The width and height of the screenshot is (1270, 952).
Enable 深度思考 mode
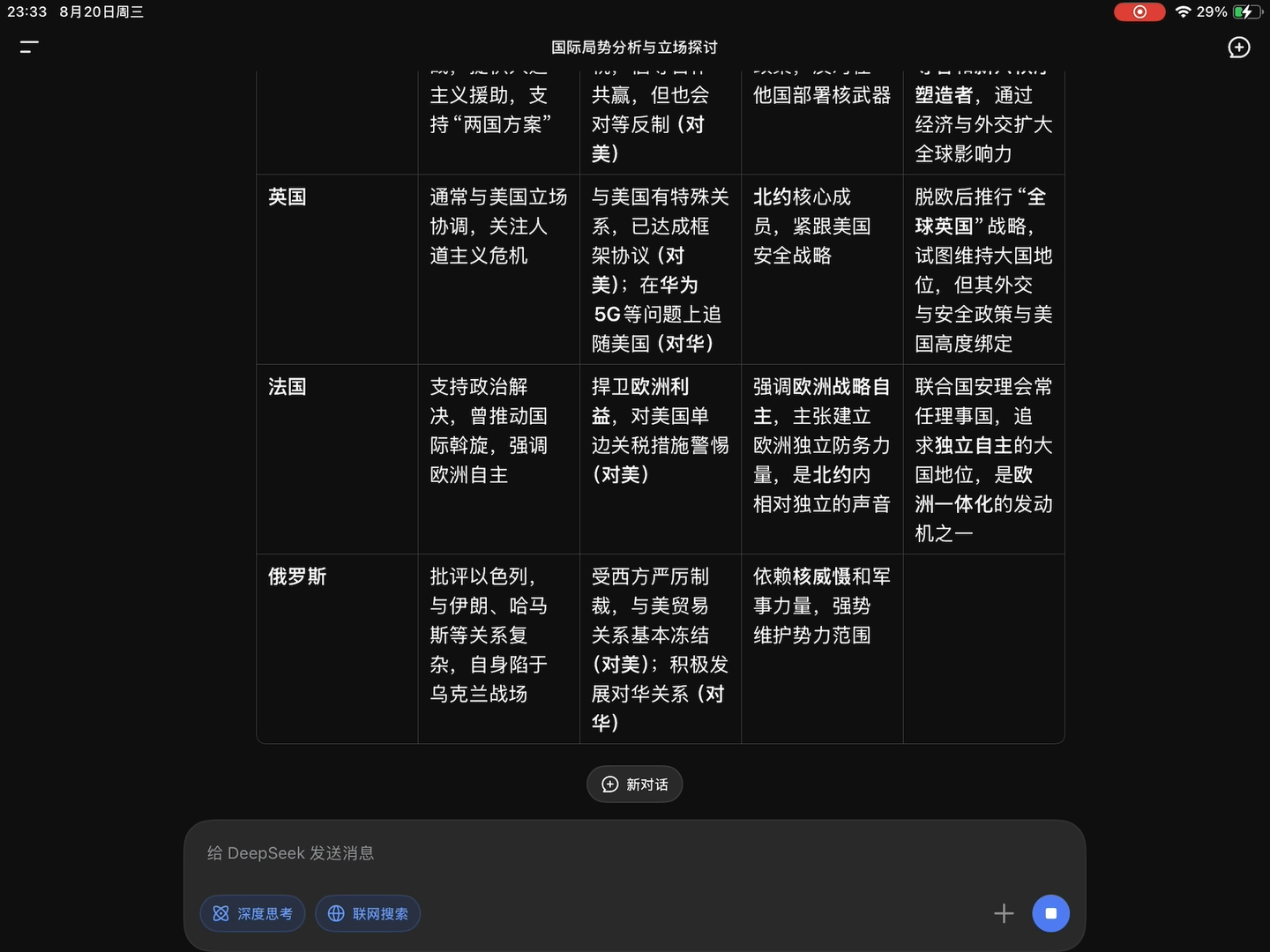pyautogui.click(x=253, y=913)
